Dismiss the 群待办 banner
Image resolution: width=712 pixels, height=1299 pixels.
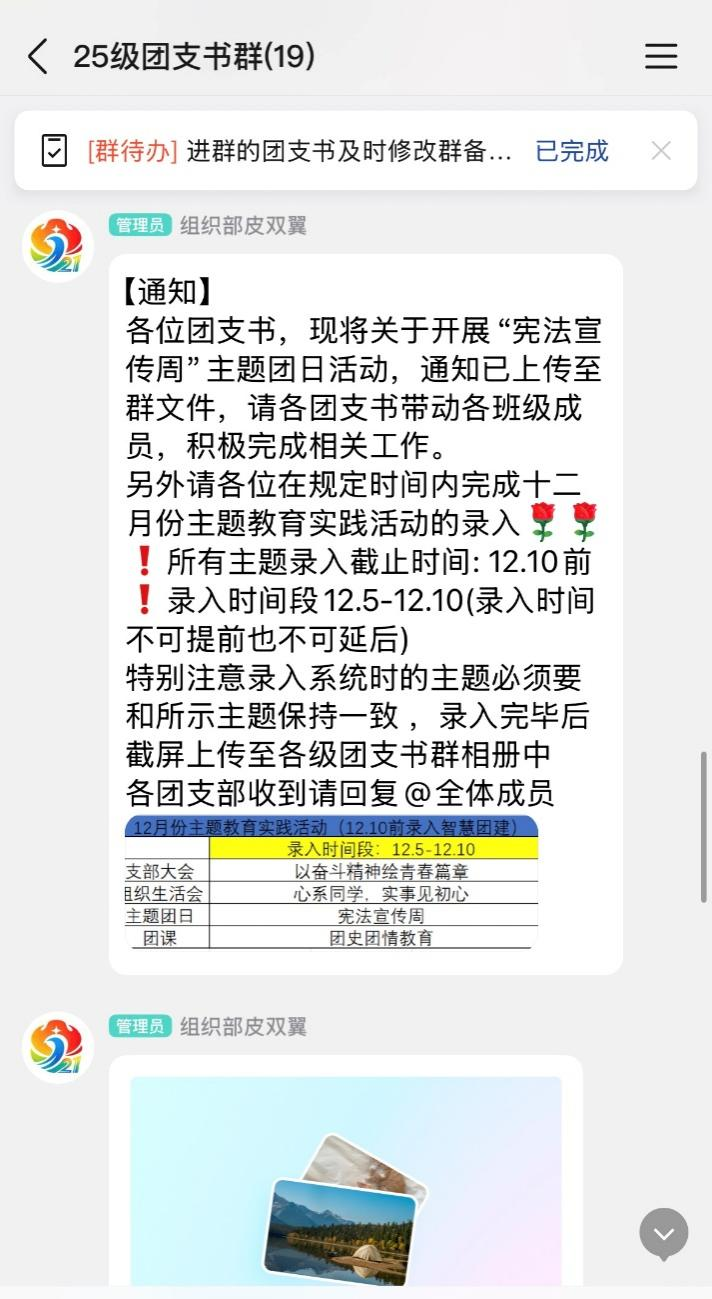pyautogui.click(x=661, y=151)
